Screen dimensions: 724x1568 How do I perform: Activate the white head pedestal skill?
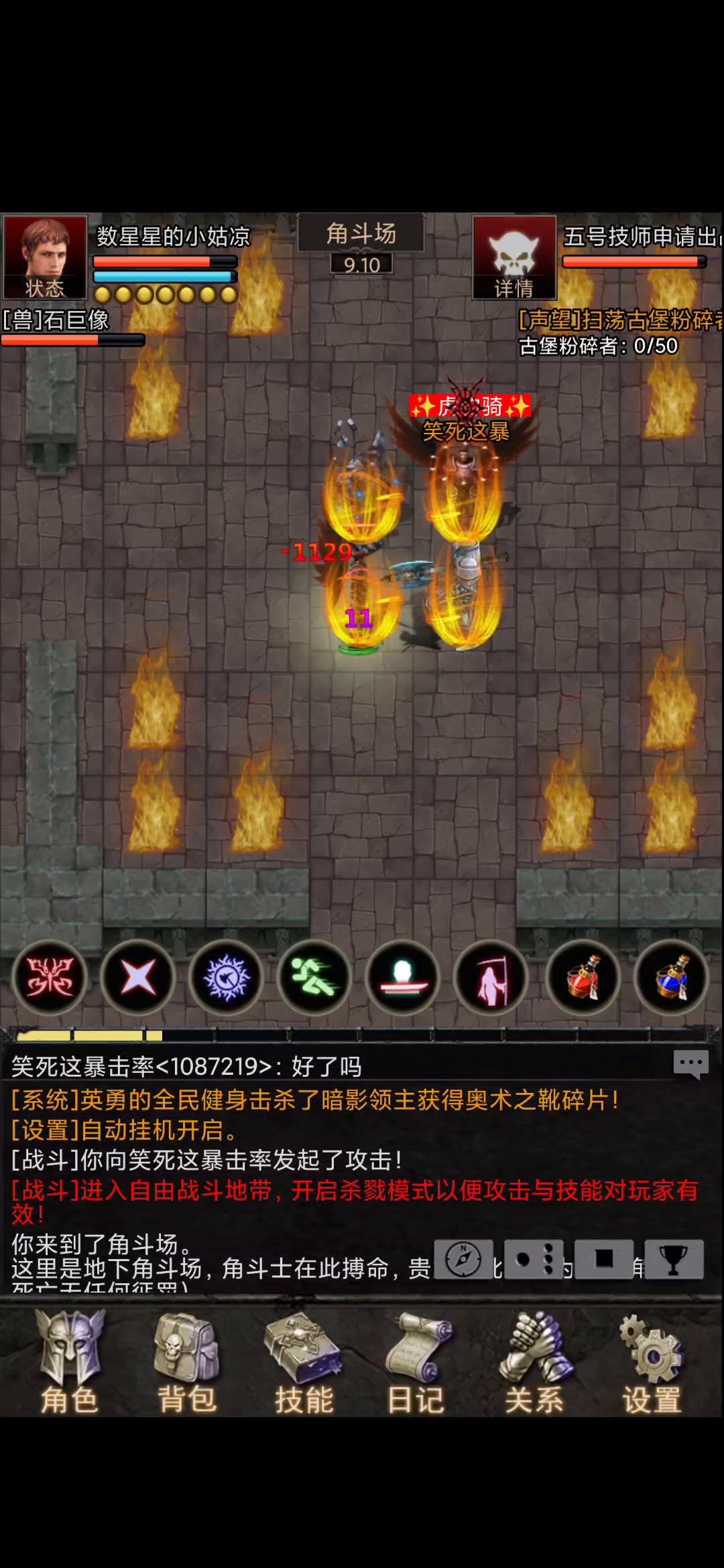(402, 978)
